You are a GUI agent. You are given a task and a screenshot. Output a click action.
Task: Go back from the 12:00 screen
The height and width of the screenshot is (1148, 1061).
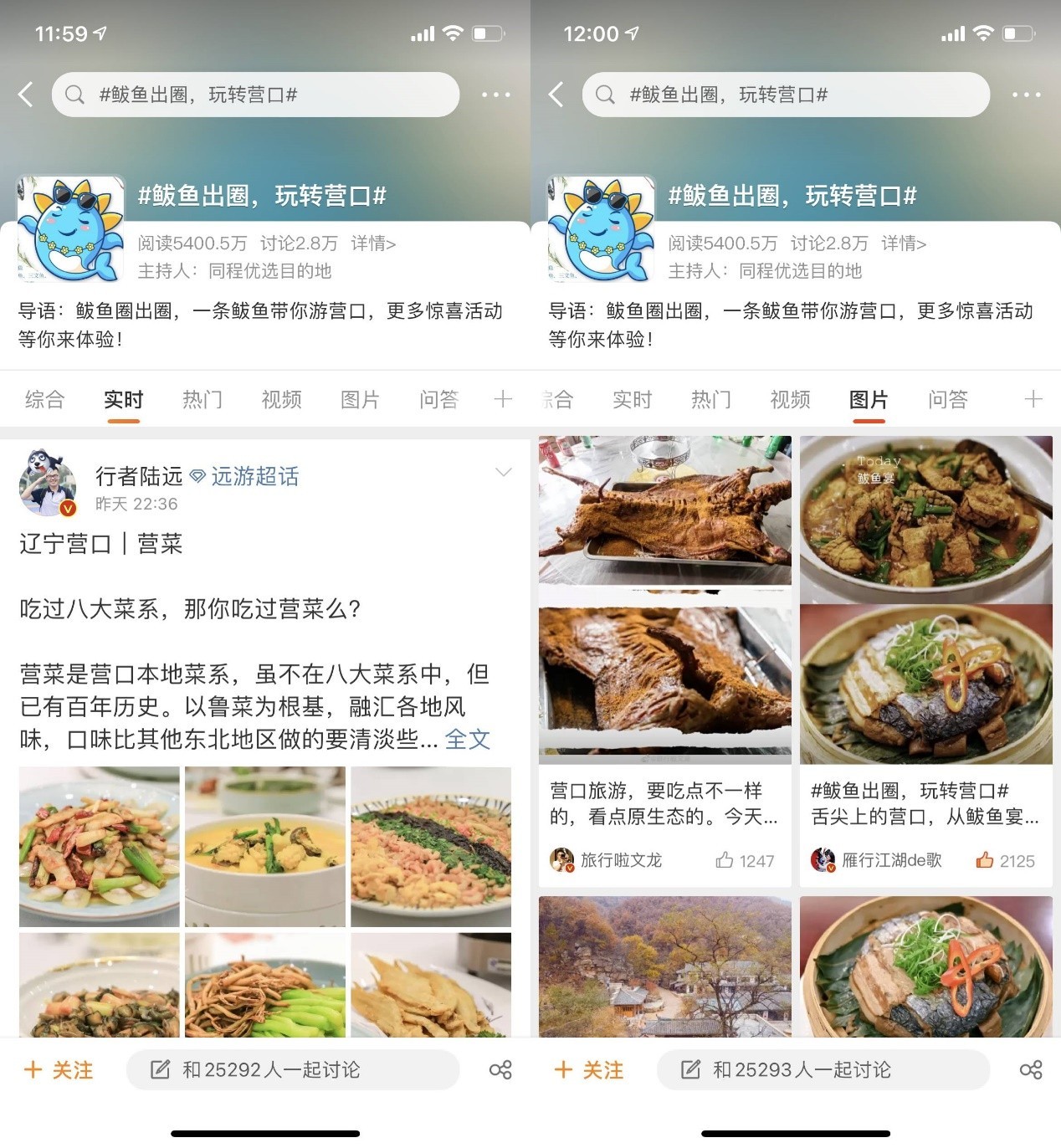tap(556, 95)
